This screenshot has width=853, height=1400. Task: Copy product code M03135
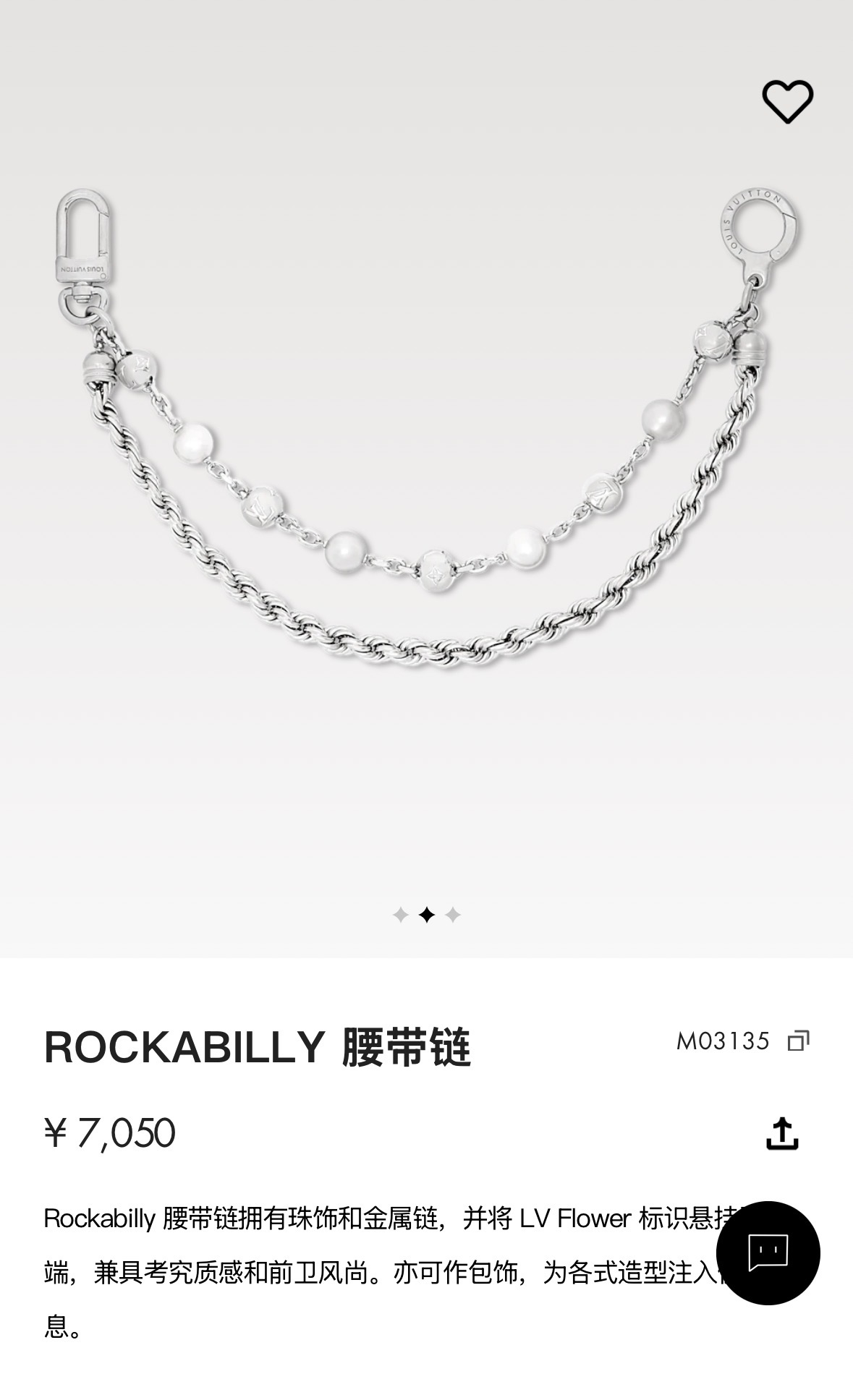[x=798, y=1041]
